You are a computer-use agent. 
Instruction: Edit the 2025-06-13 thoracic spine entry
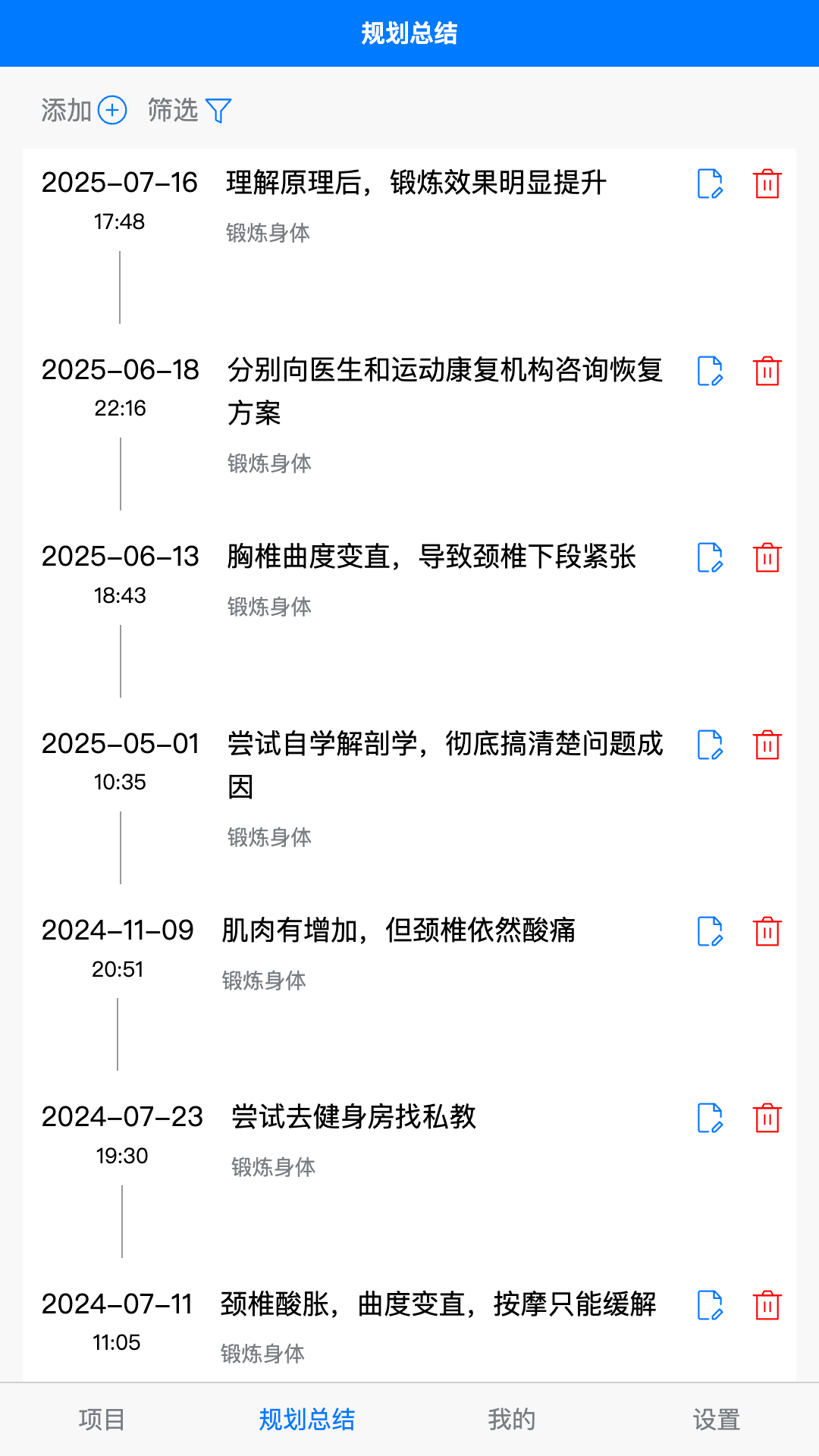click(709, 559)
